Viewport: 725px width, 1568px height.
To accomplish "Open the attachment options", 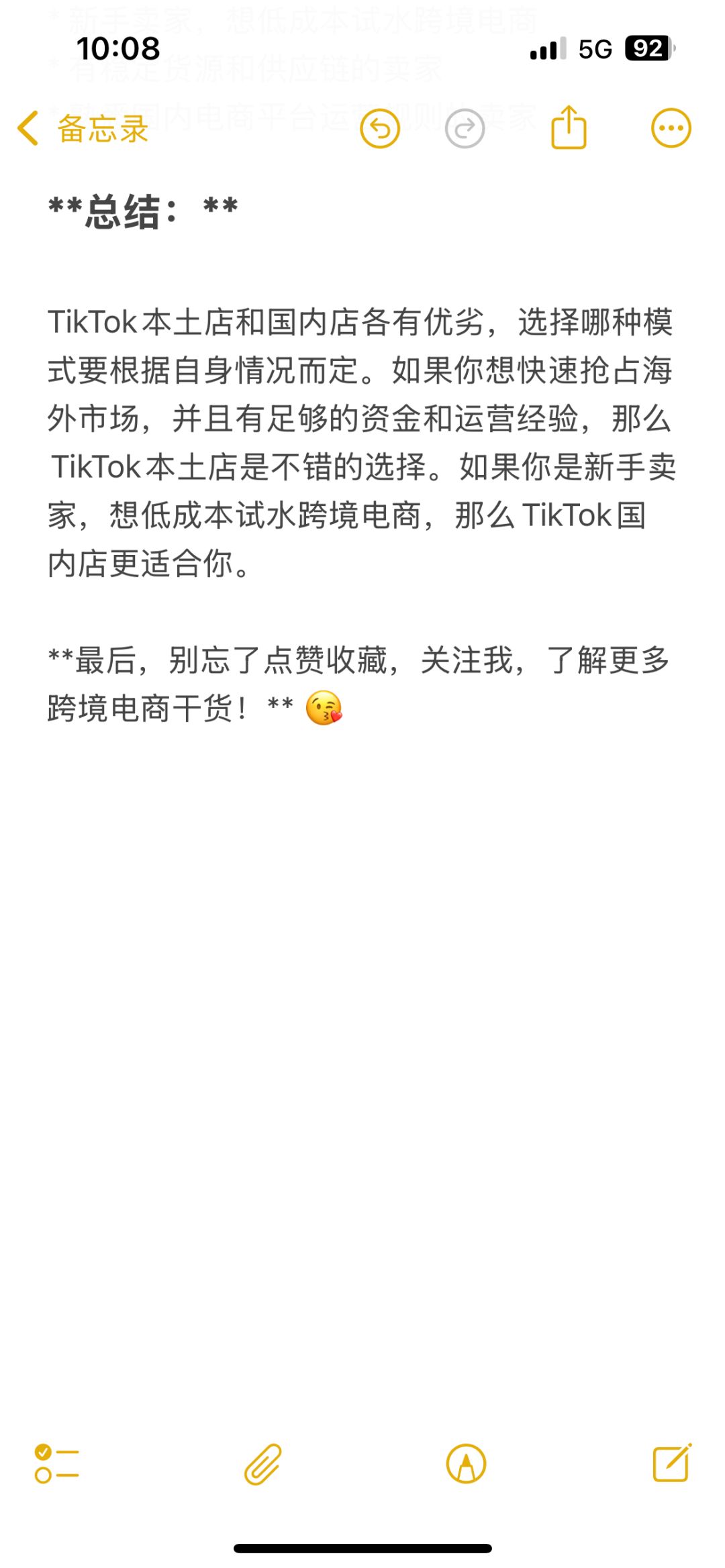I will [x=262, y=1463].
